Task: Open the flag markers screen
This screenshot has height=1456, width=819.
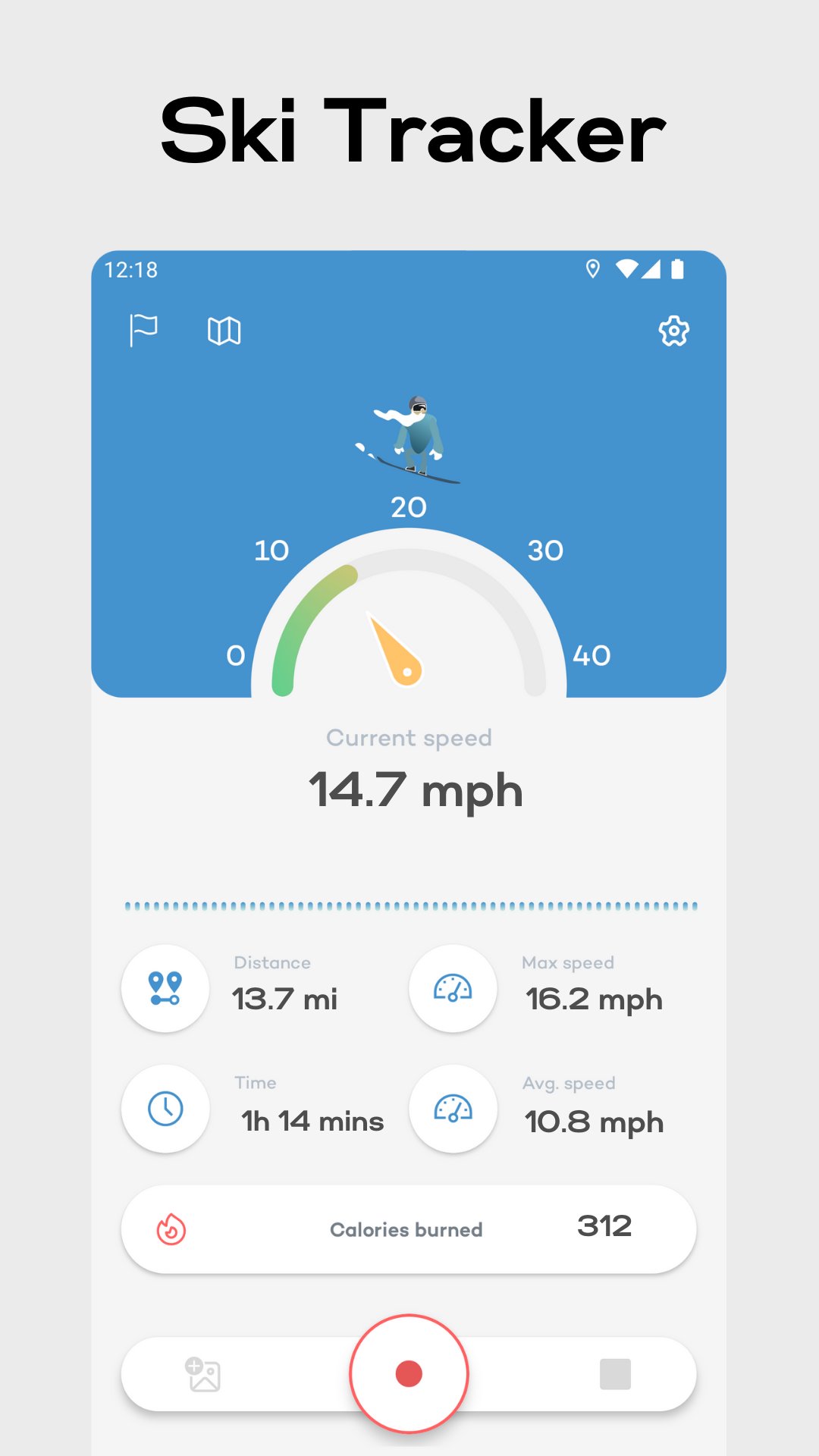Action: click(145, 330)
